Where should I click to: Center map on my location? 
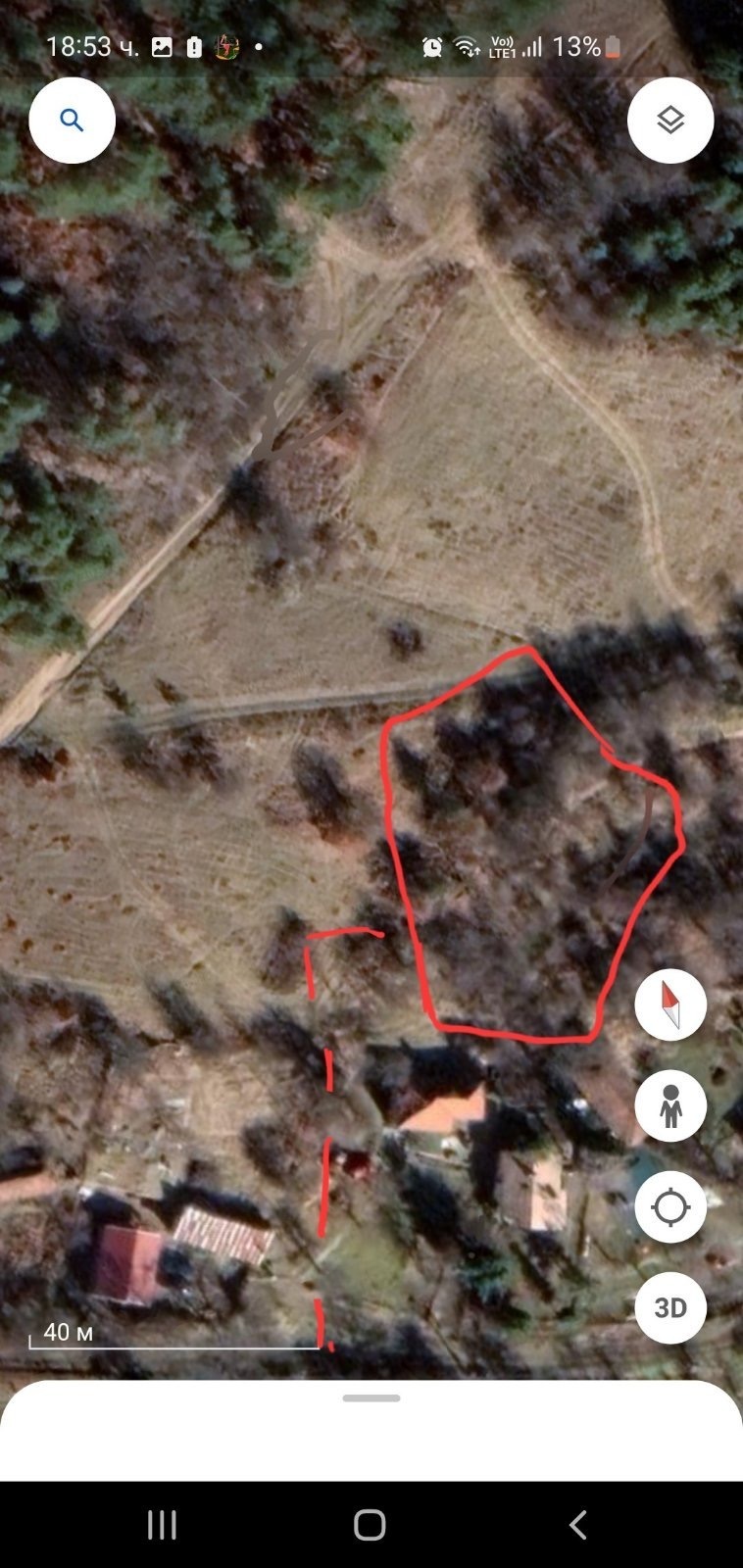point(670,1207)
